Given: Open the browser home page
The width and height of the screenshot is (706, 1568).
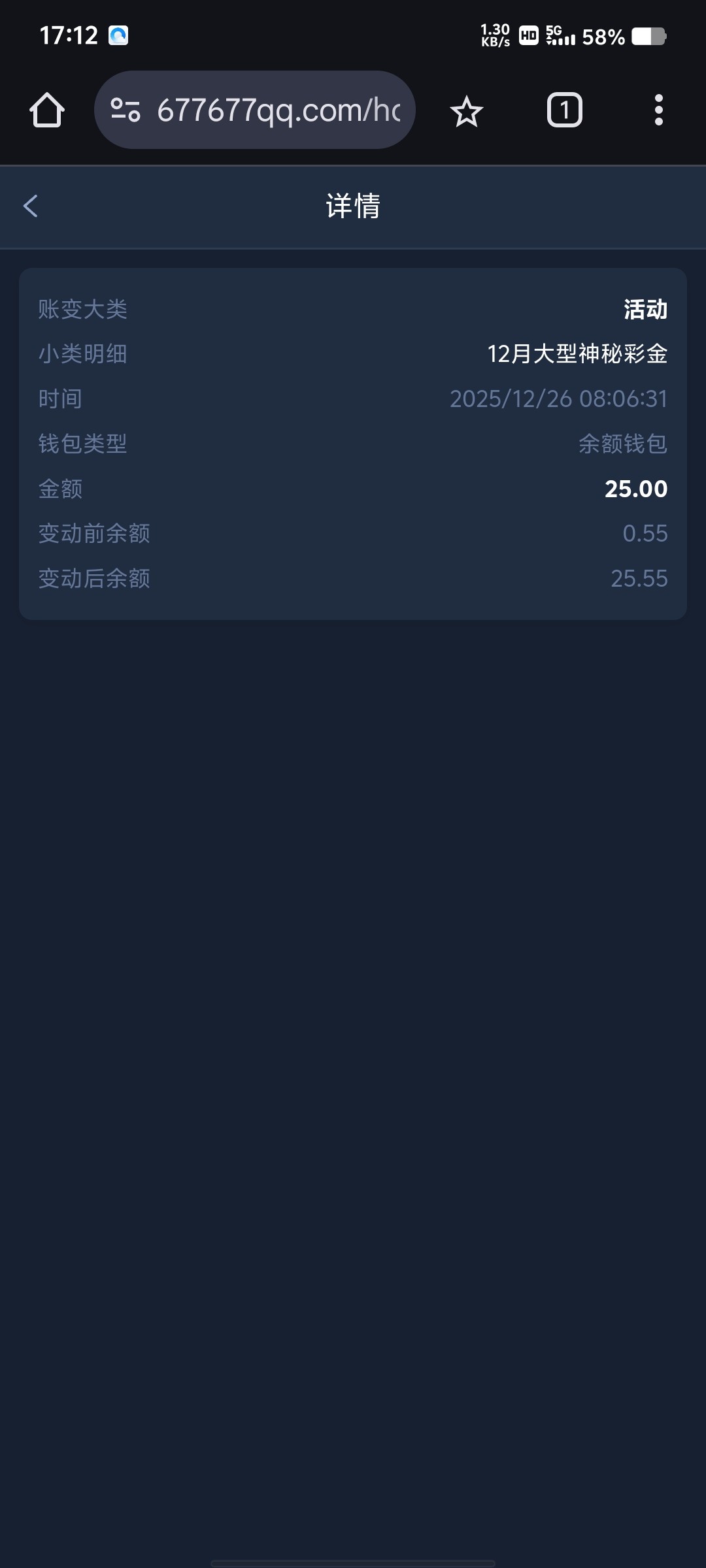Looking at the screenshot, I should 47,110.
